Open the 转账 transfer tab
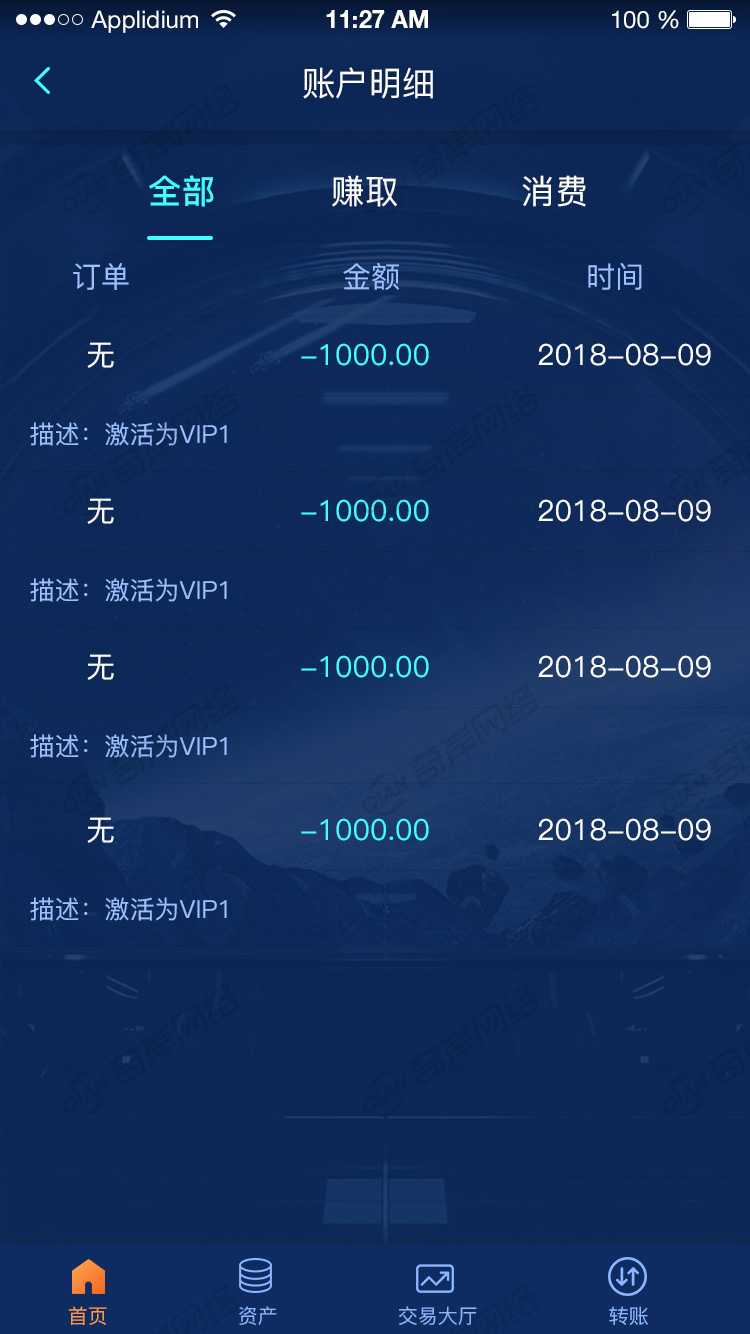 (x=628, y=1291)
